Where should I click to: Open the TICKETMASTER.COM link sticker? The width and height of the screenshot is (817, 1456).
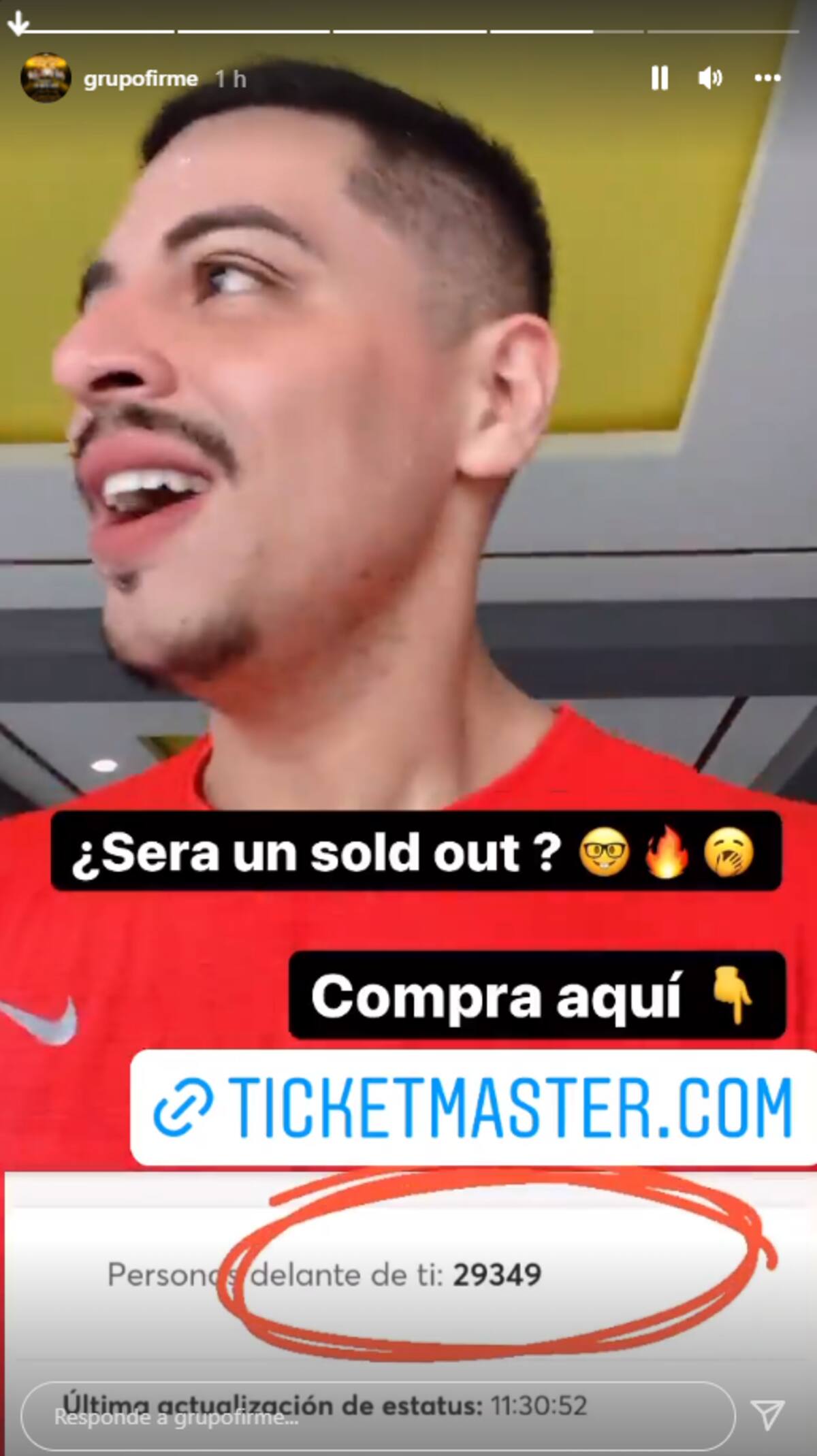click(474, 1107)
